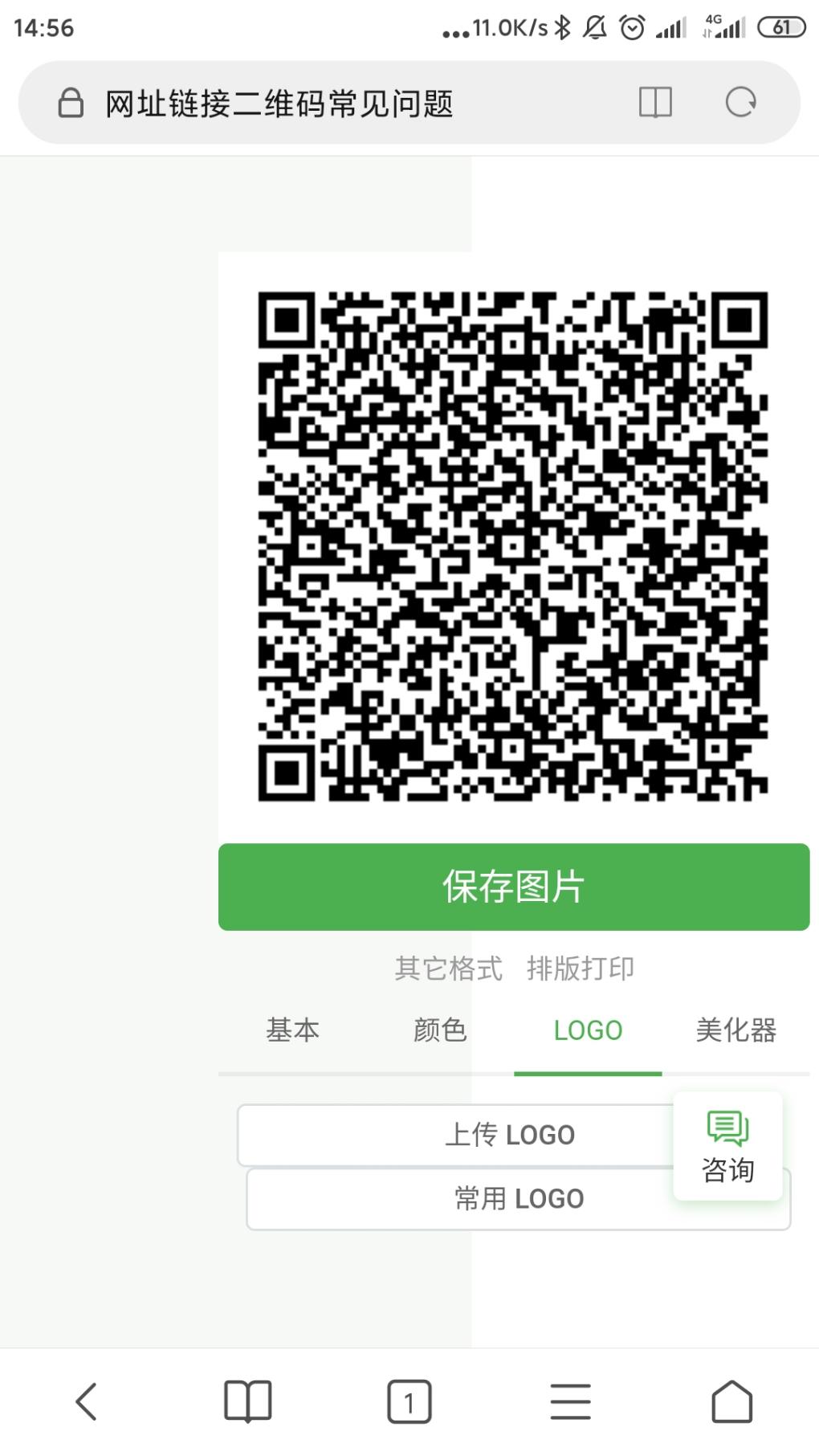Reload the page
819x1456 pixels.
tap(740, 103)
